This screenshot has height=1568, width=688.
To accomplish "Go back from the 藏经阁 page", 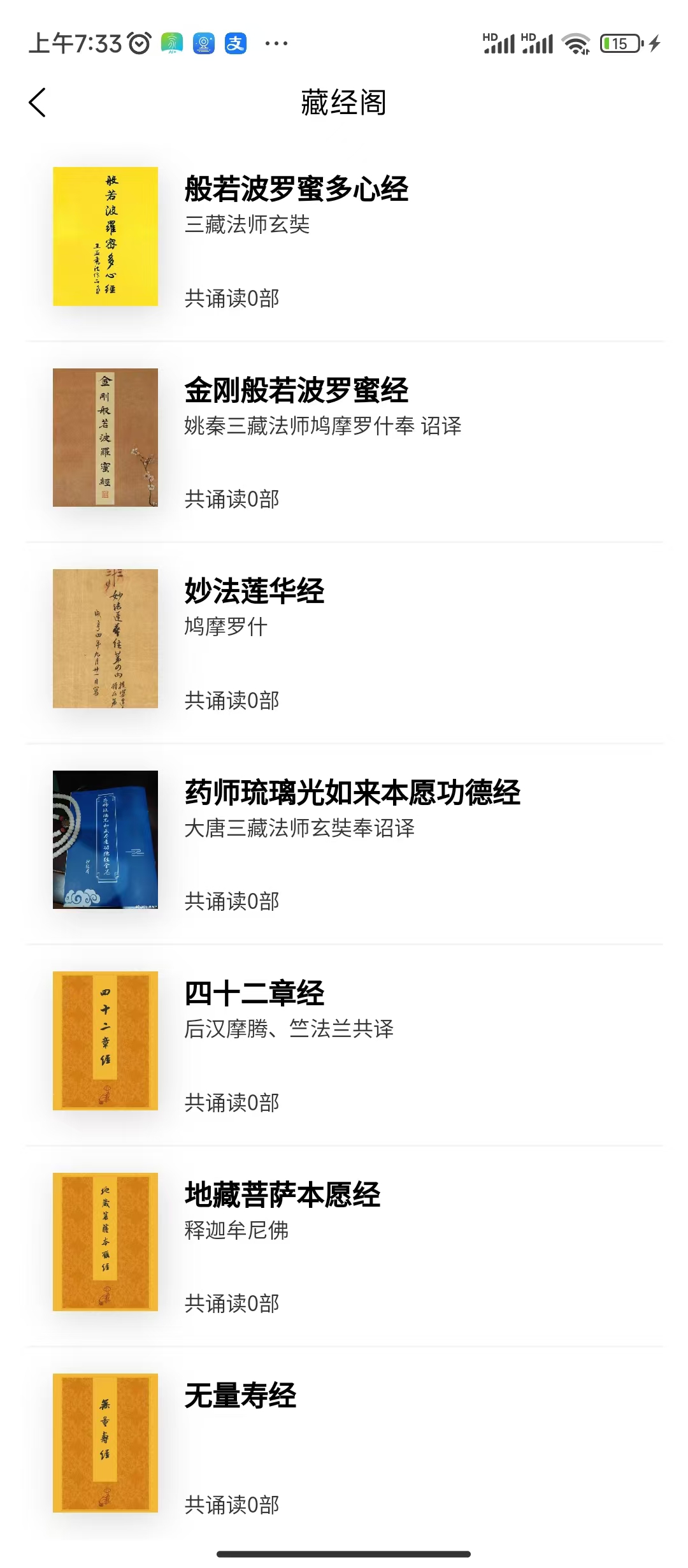I will click(x=38, y=103).
